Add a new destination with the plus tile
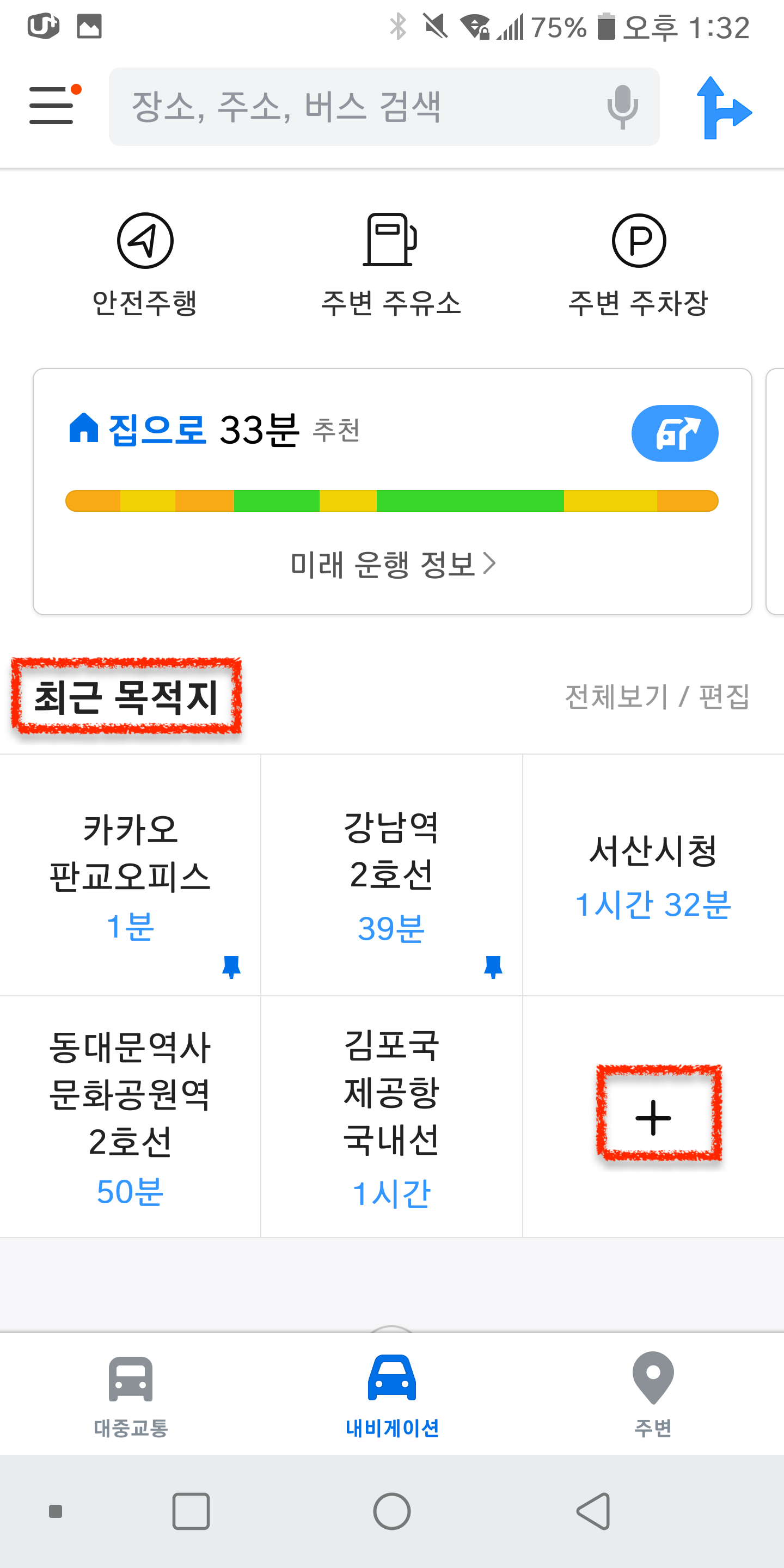 (653, 1116)
